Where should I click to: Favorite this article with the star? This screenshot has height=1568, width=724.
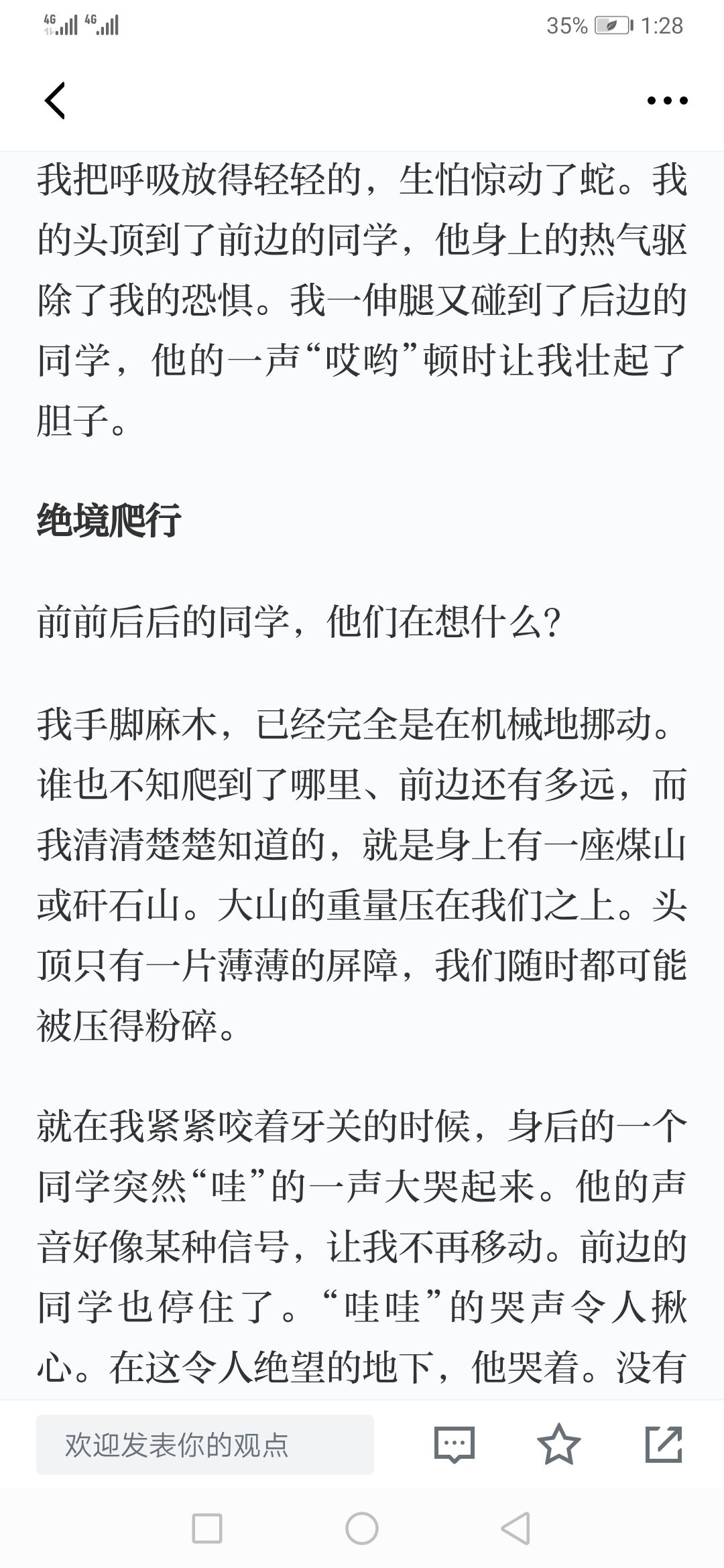pyautogui.click(x=559, y=1444)
